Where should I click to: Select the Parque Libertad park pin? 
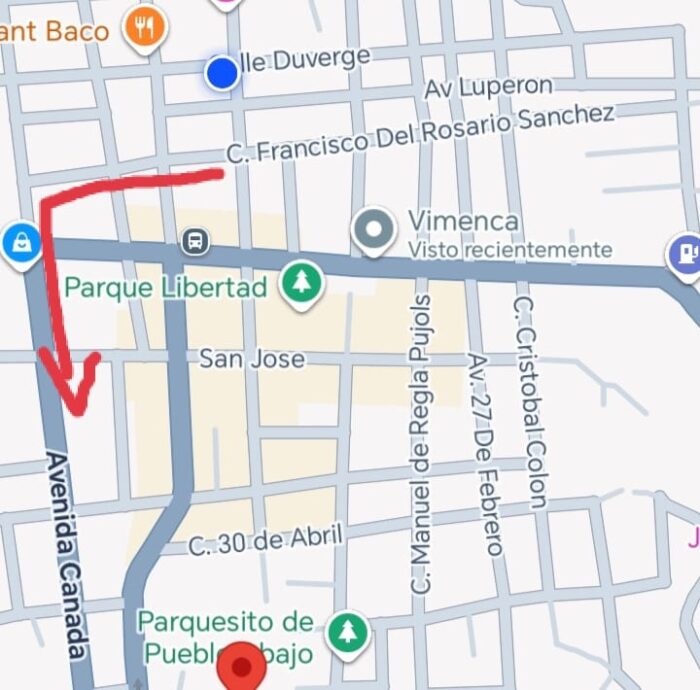coord(299,284)
